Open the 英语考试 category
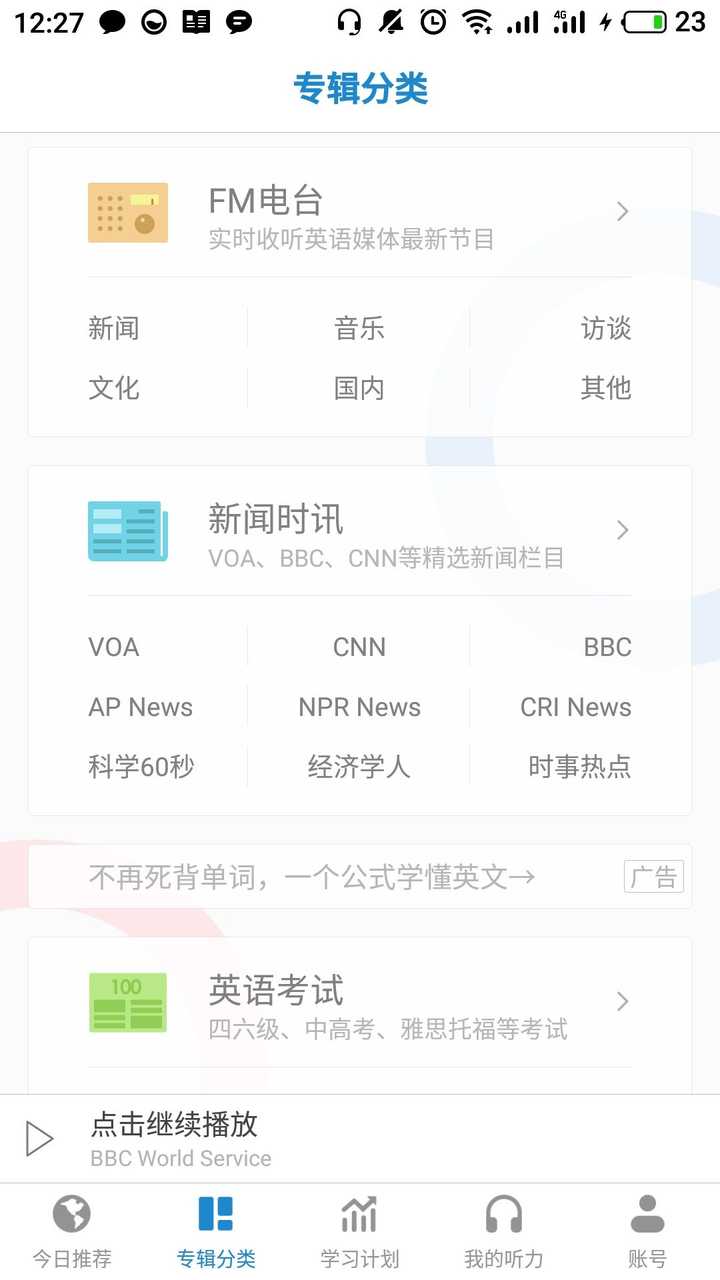 click(360, 1002)
